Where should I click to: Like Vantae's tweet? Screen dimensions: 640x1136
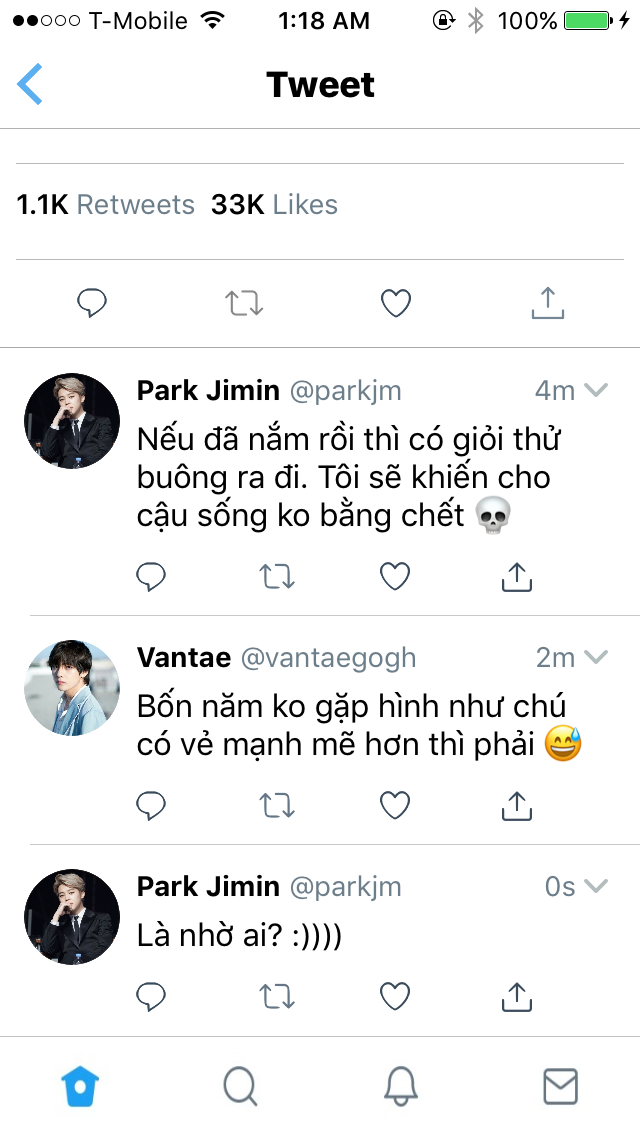tap(396, 804)
